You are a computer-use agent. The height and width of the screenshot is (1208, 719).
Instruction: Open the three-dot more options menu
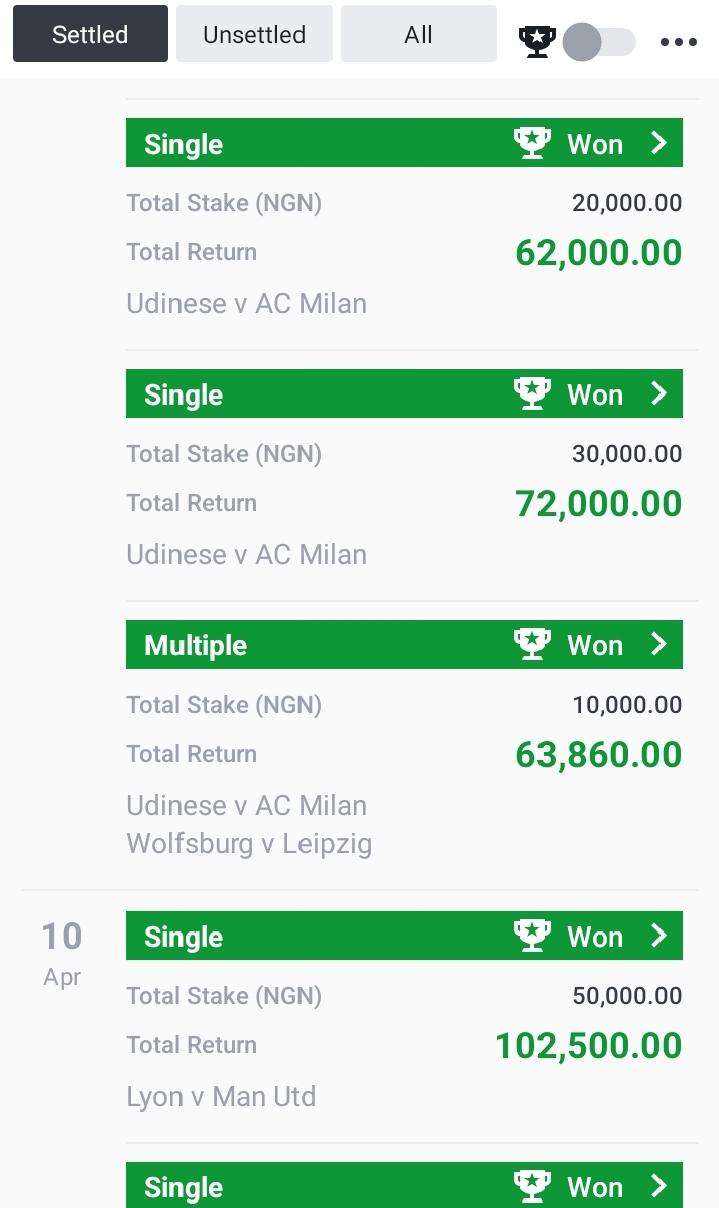point(679,42)
